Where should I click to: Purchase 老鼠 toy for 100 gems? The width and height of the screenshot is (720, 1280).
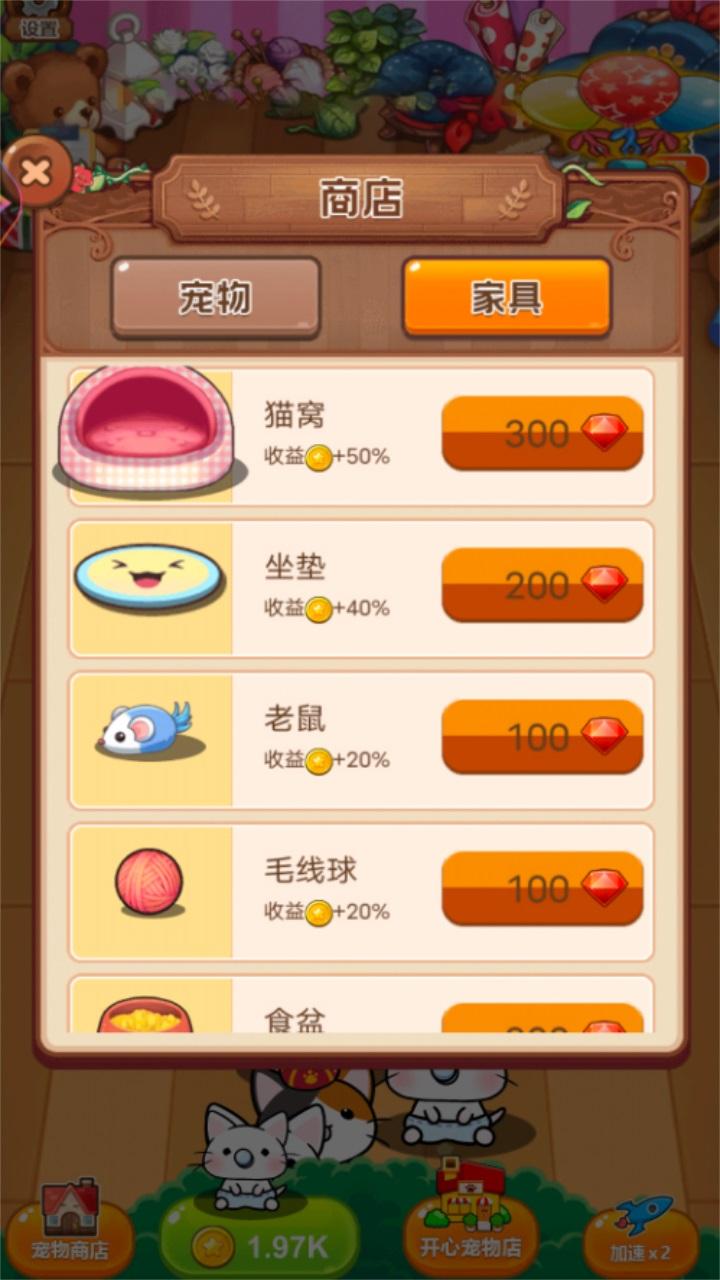pos(542,737)
